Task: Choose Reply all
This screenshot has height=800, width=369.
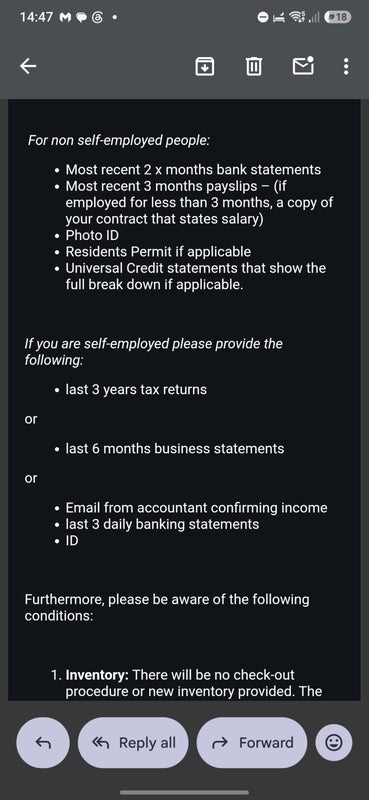Action: pos(133,743)
